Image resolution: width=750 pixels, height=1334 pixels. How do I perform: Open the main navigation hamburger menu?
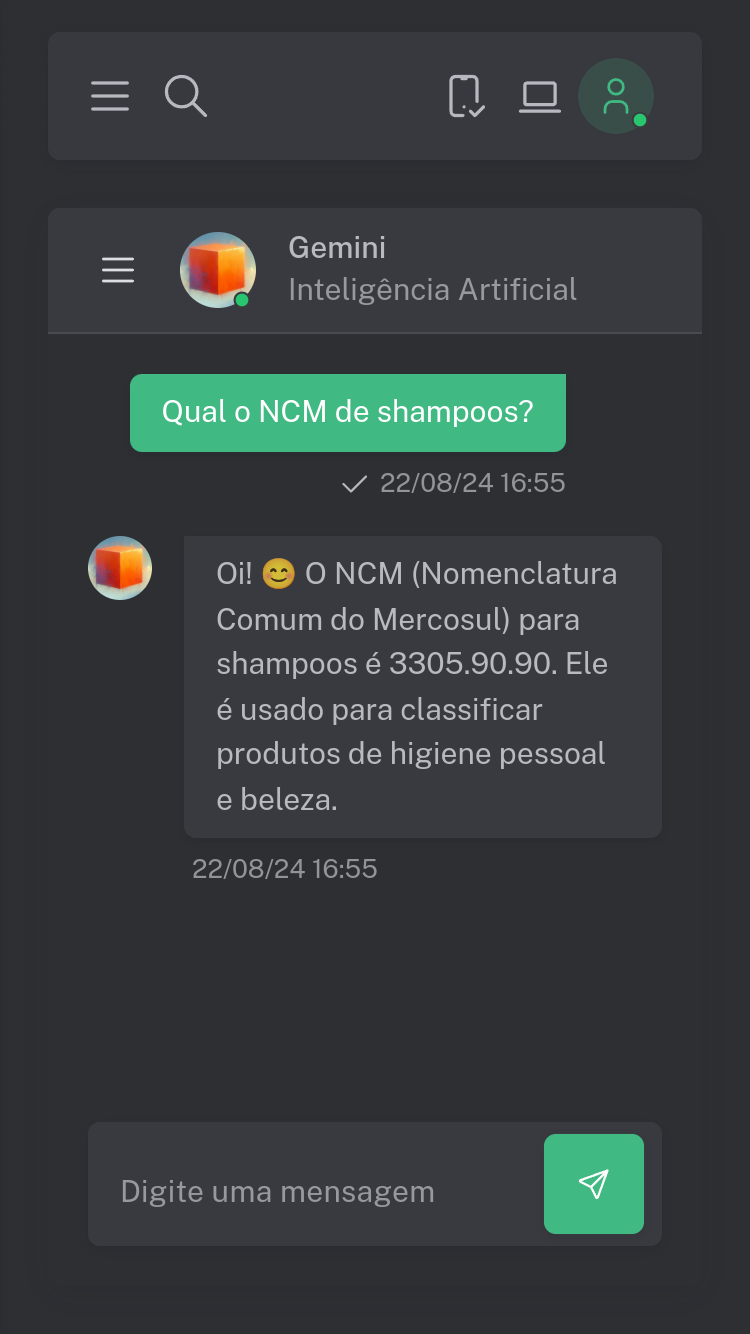coord(110,96)
